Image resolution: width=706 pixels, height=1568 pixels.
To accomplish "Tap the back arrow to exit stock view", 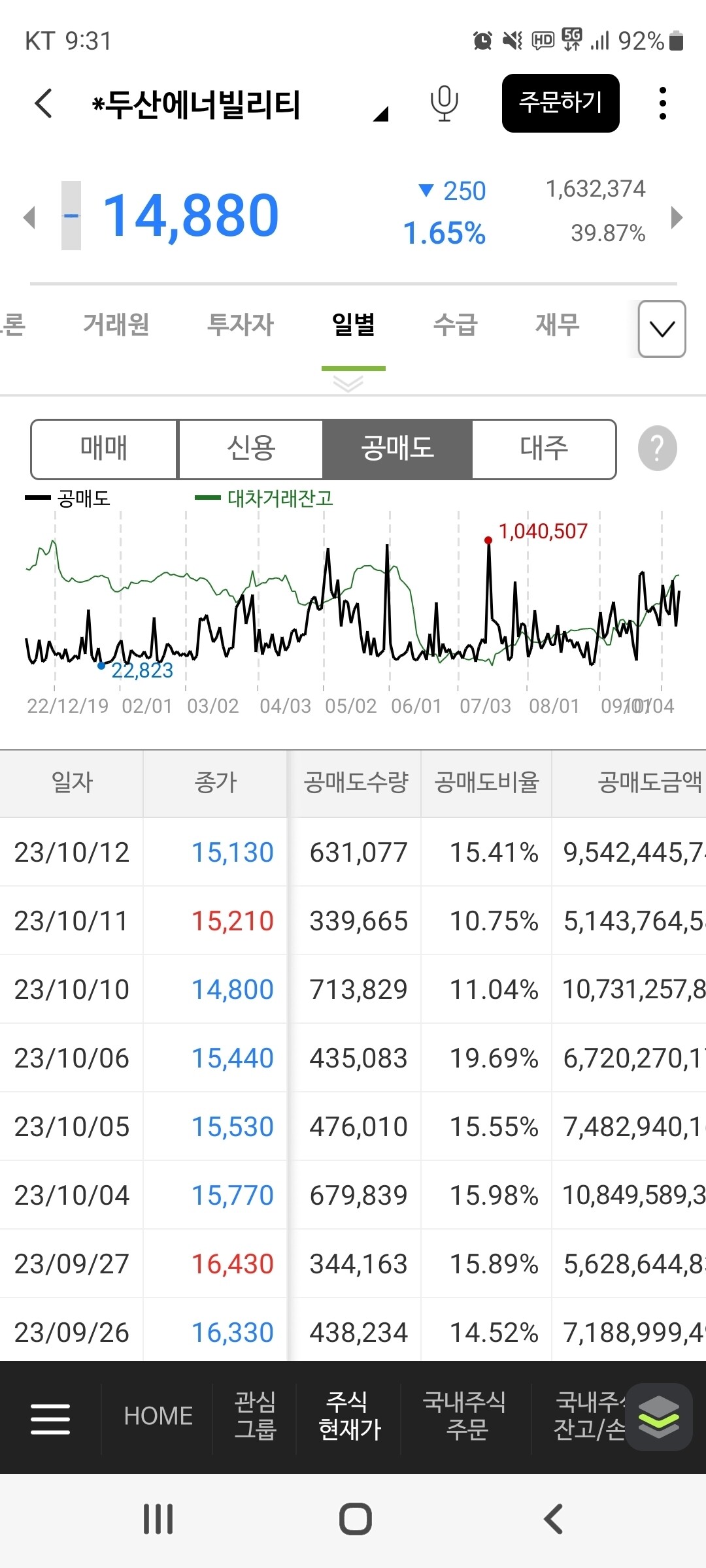I will click(x=43, y=104).
